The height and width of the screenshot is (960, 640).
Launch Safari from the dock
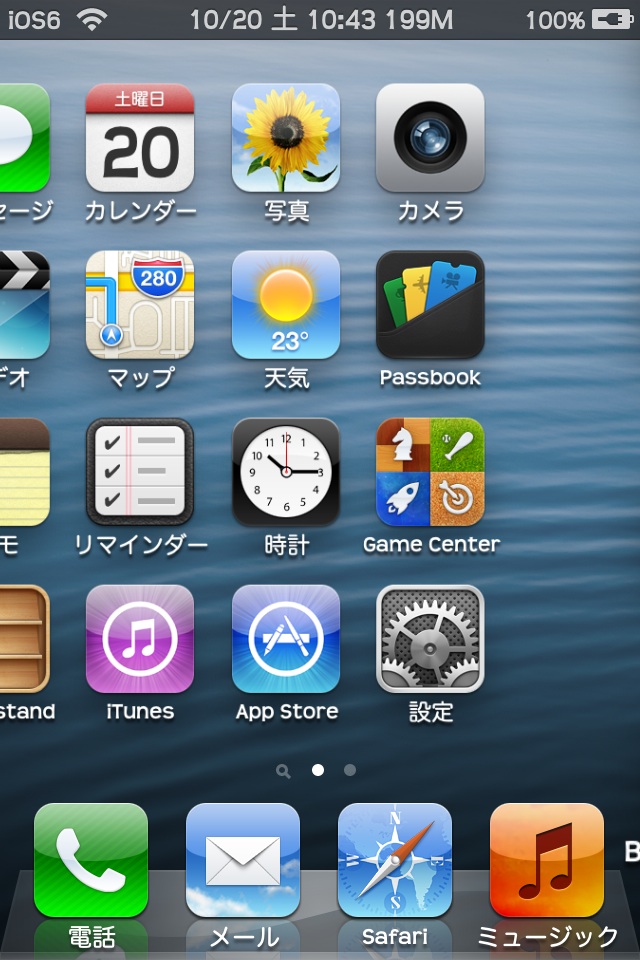(x=395, y=860)
